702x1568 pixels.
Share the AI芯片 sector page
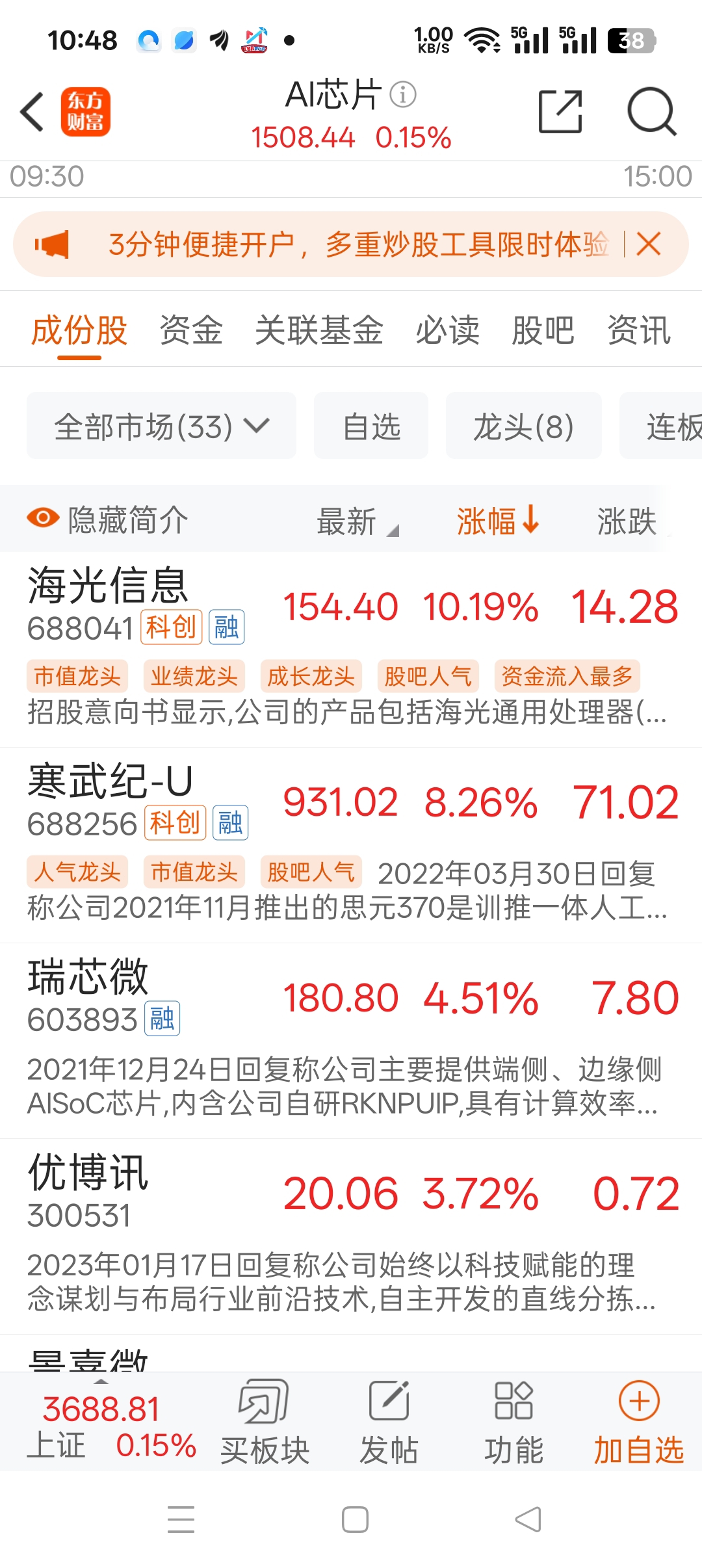560,112
